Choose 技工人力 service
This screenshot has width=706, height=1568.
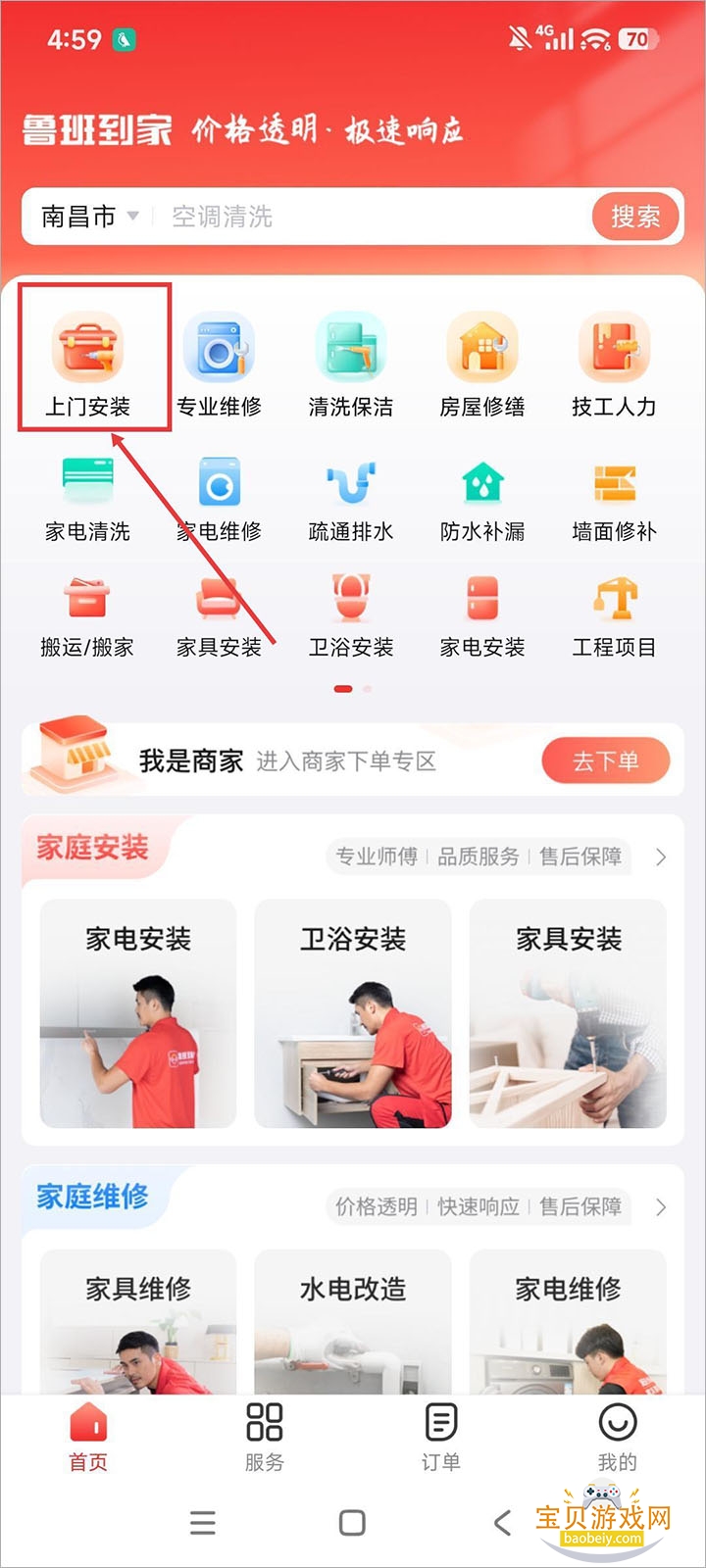614,365
